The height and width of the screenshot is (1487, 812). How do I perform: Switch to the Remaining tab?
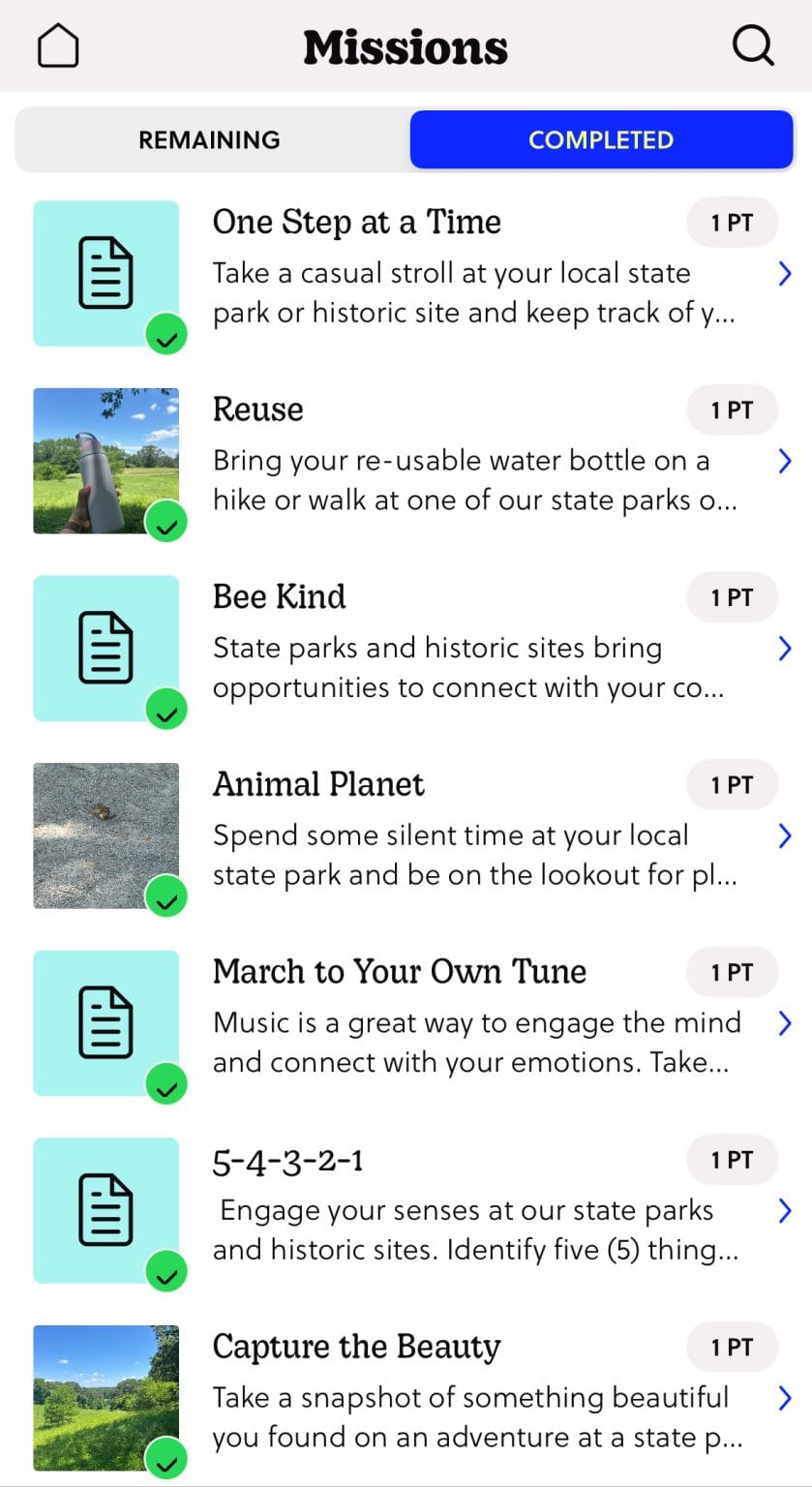click(209, 139)
